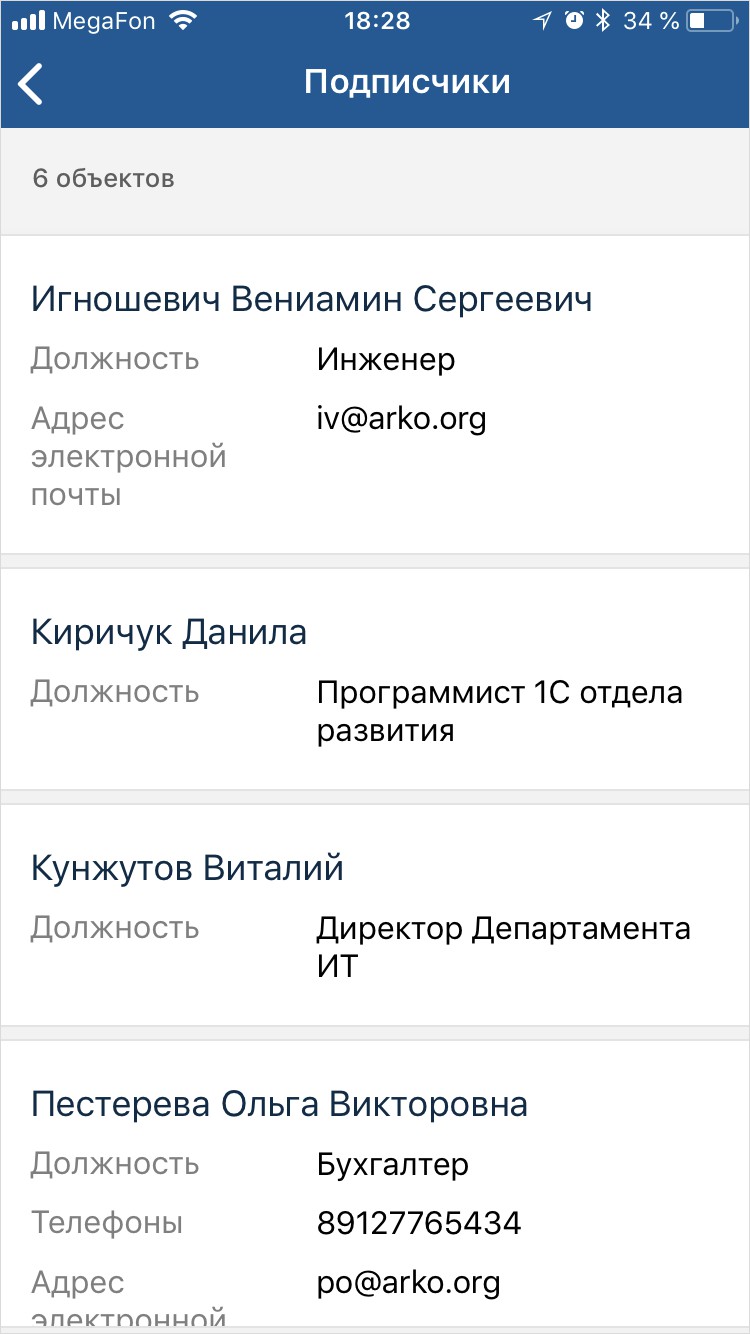Select subscriber Кунжутов Виталий
750x1334 pixels.
[375, 915]
